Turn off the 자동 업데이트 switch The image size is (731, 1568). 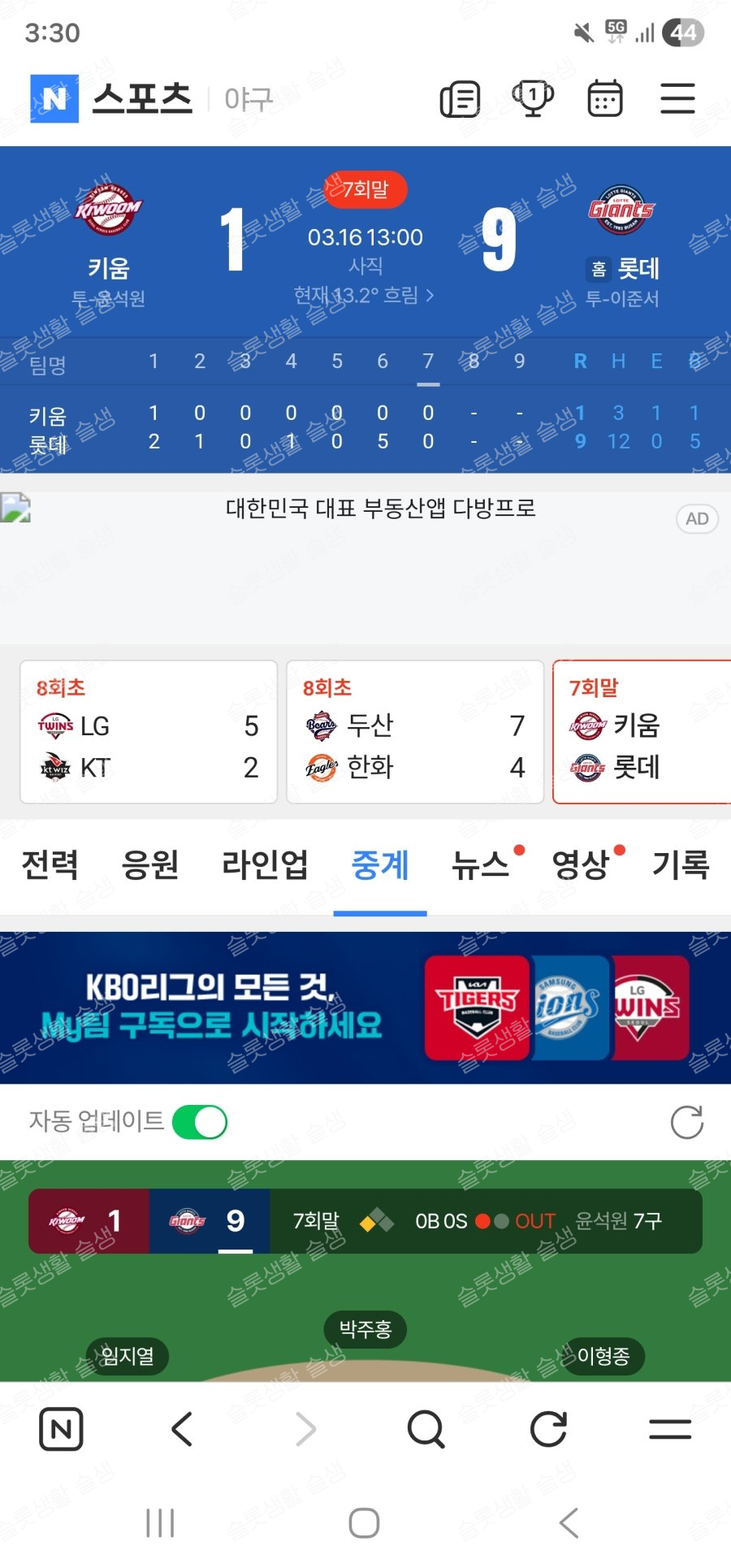coord(200,1123)
